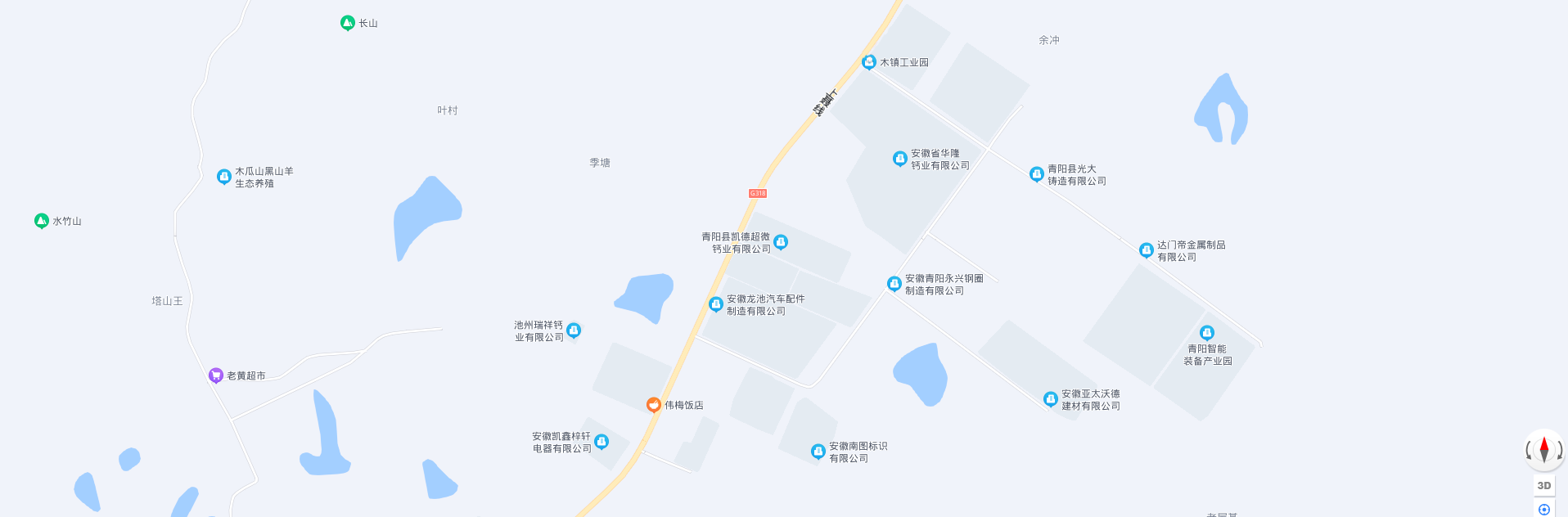Select the 伟梅饭店 restaurant marker
The height and width of the screenshot is (517, 1568).
coord(654,405)
